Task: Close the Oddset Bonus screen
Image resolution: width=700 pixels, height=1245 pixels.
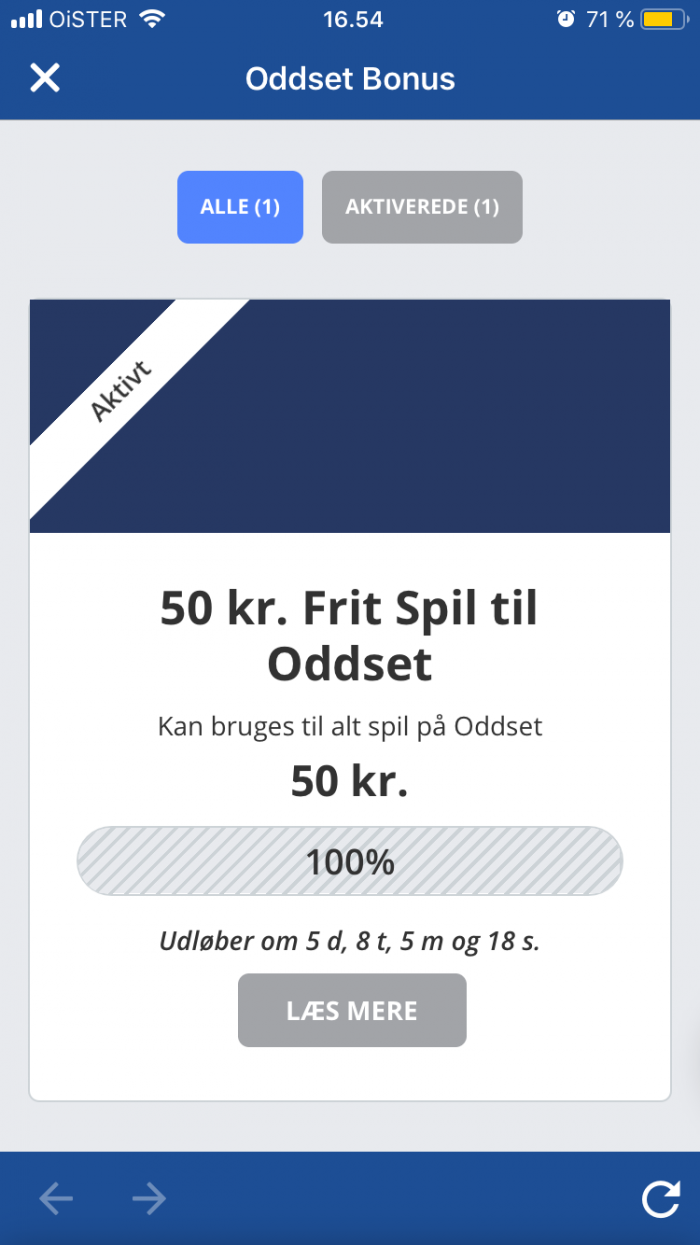Action: point(45,78)
